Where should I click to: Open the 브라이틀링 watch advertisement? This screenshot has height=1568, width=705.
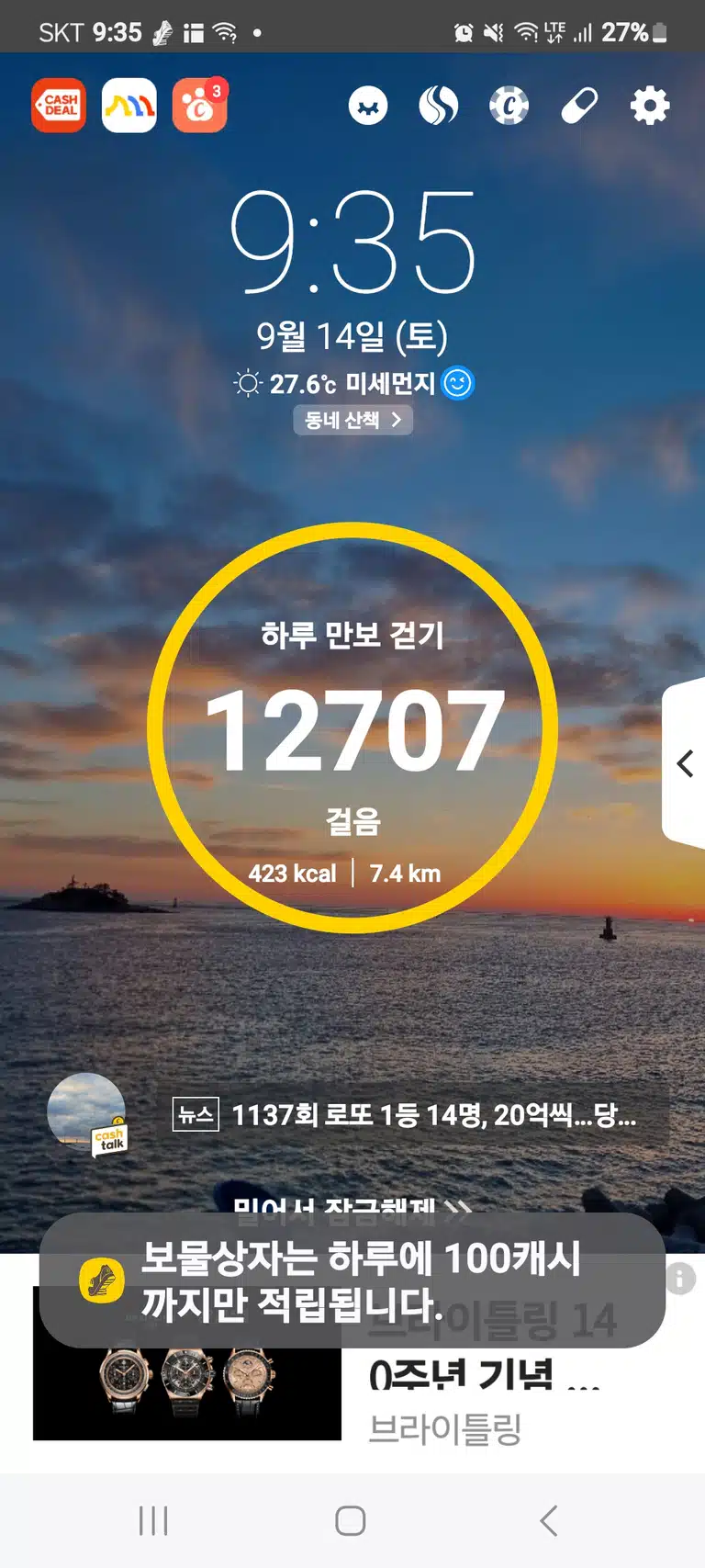click(x=352, y=1364)
